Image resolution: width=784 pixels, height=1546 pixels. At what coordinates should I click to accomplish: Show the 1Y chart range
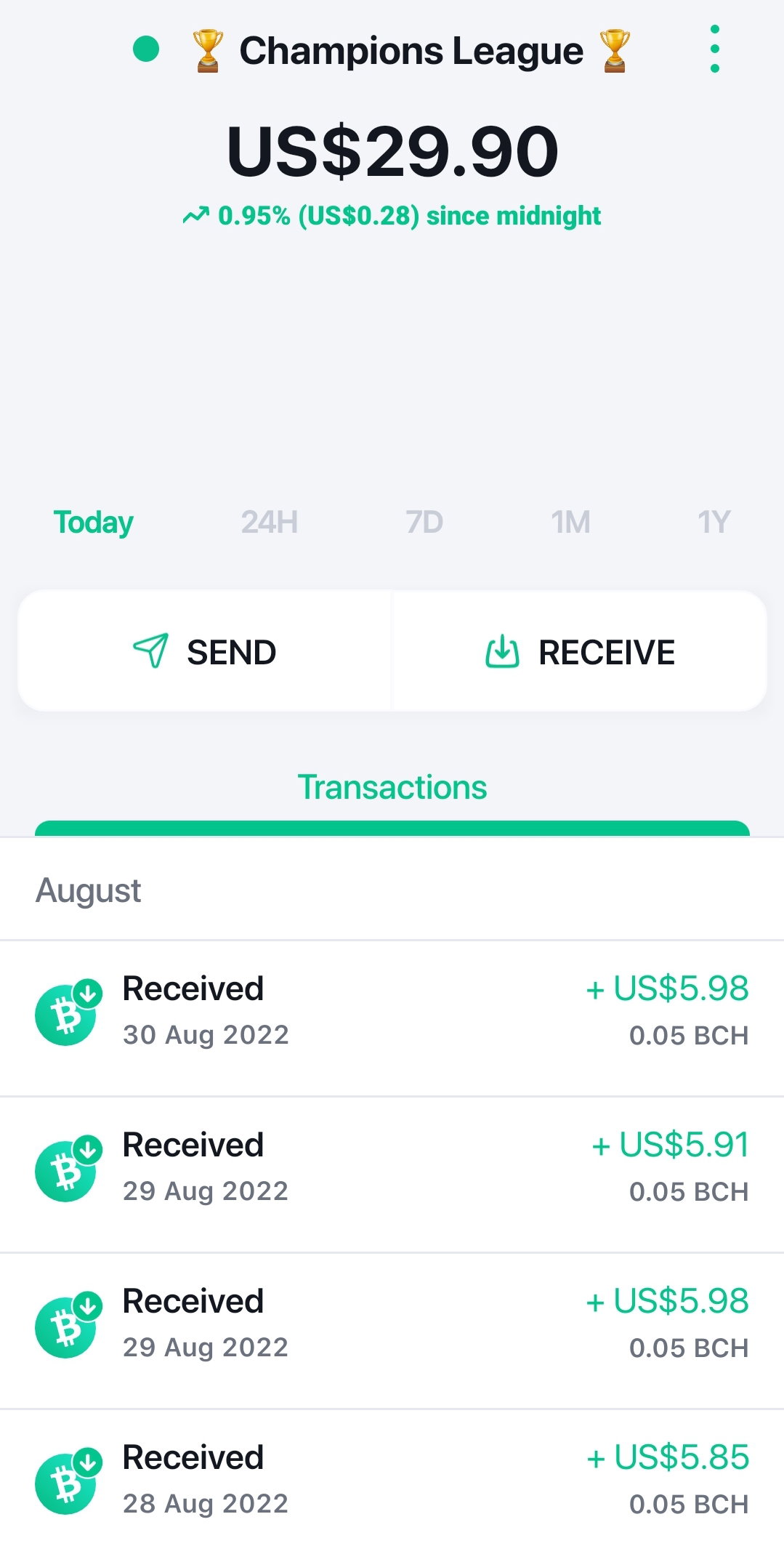[714, 523]
